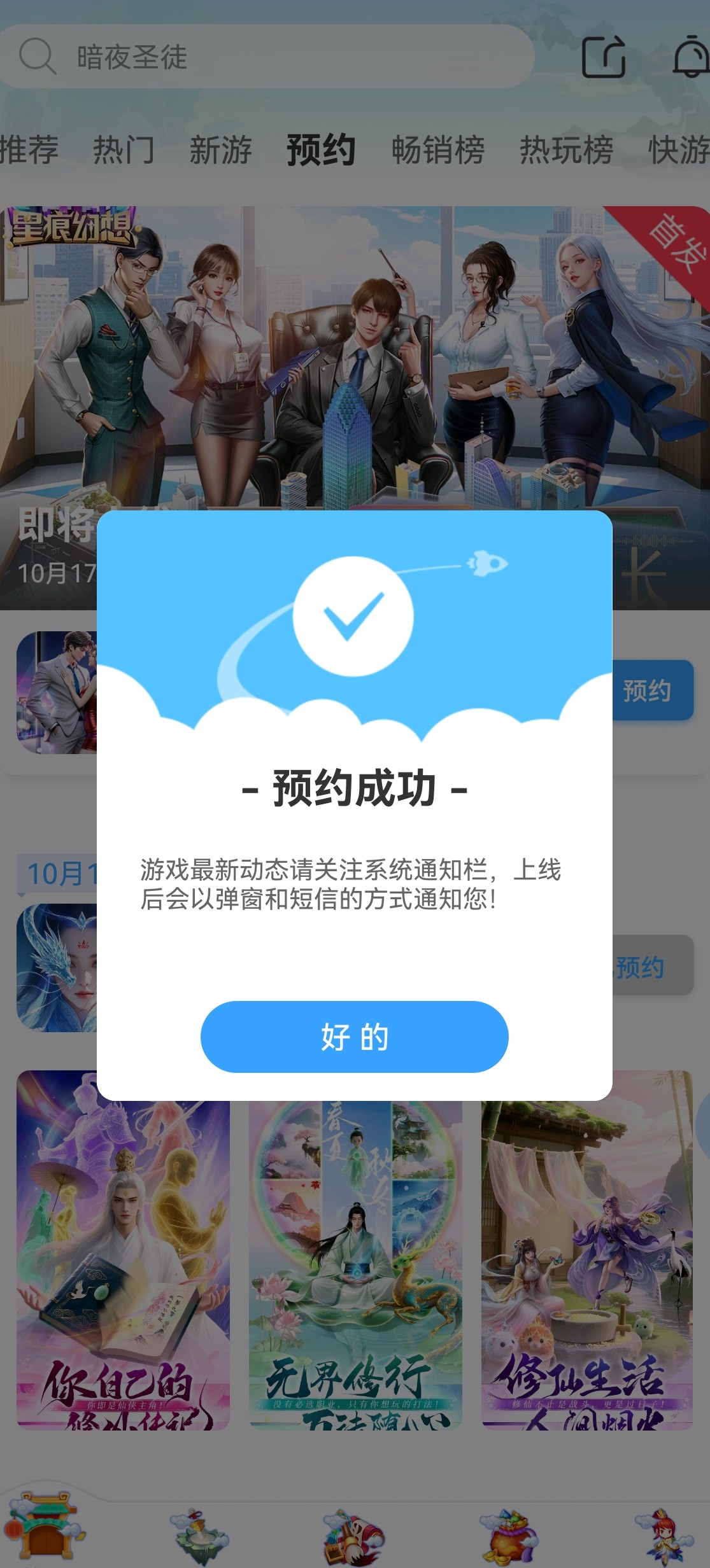Switch to the 热门 tab

click(124, 150)
